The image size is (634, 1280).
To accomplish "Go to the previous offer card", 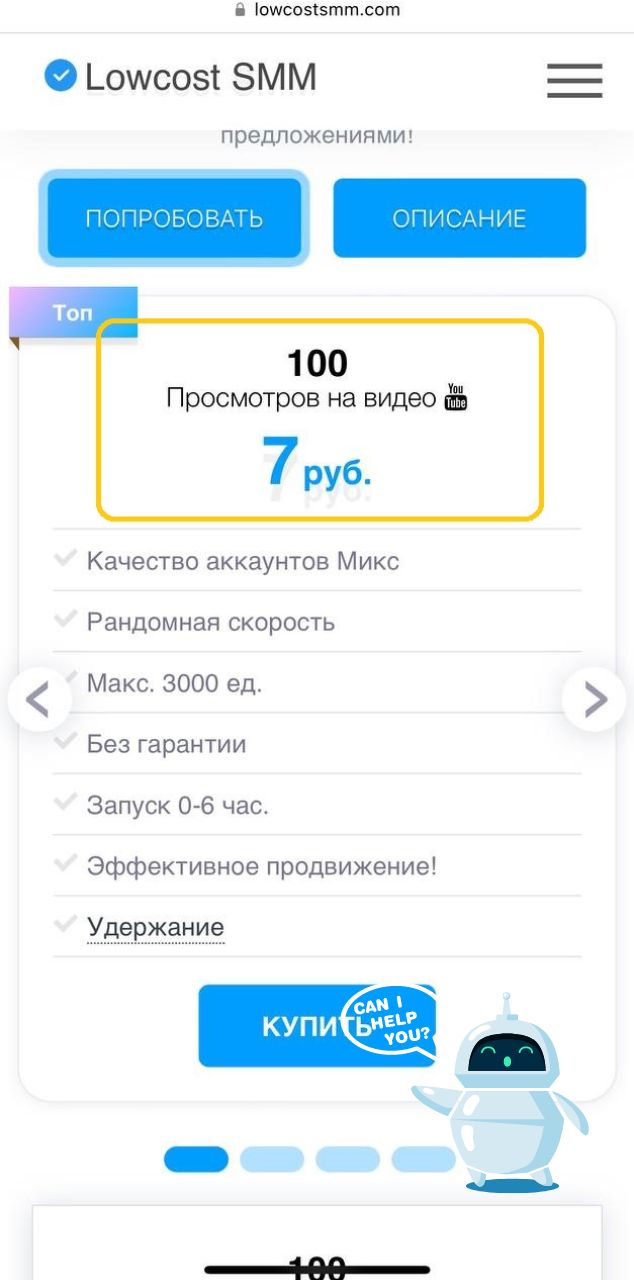I will [x=38, y=699].
